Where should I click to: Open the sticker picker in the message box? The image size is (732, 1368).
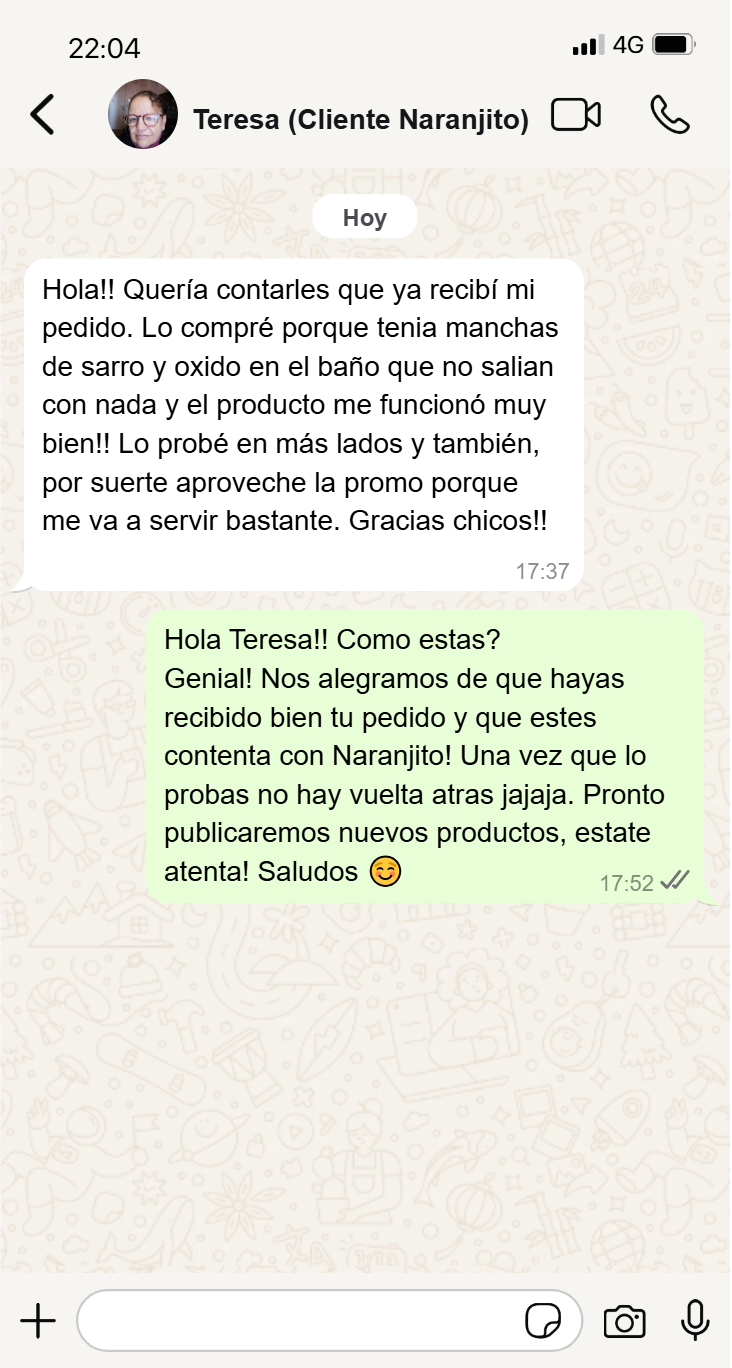543,1321
